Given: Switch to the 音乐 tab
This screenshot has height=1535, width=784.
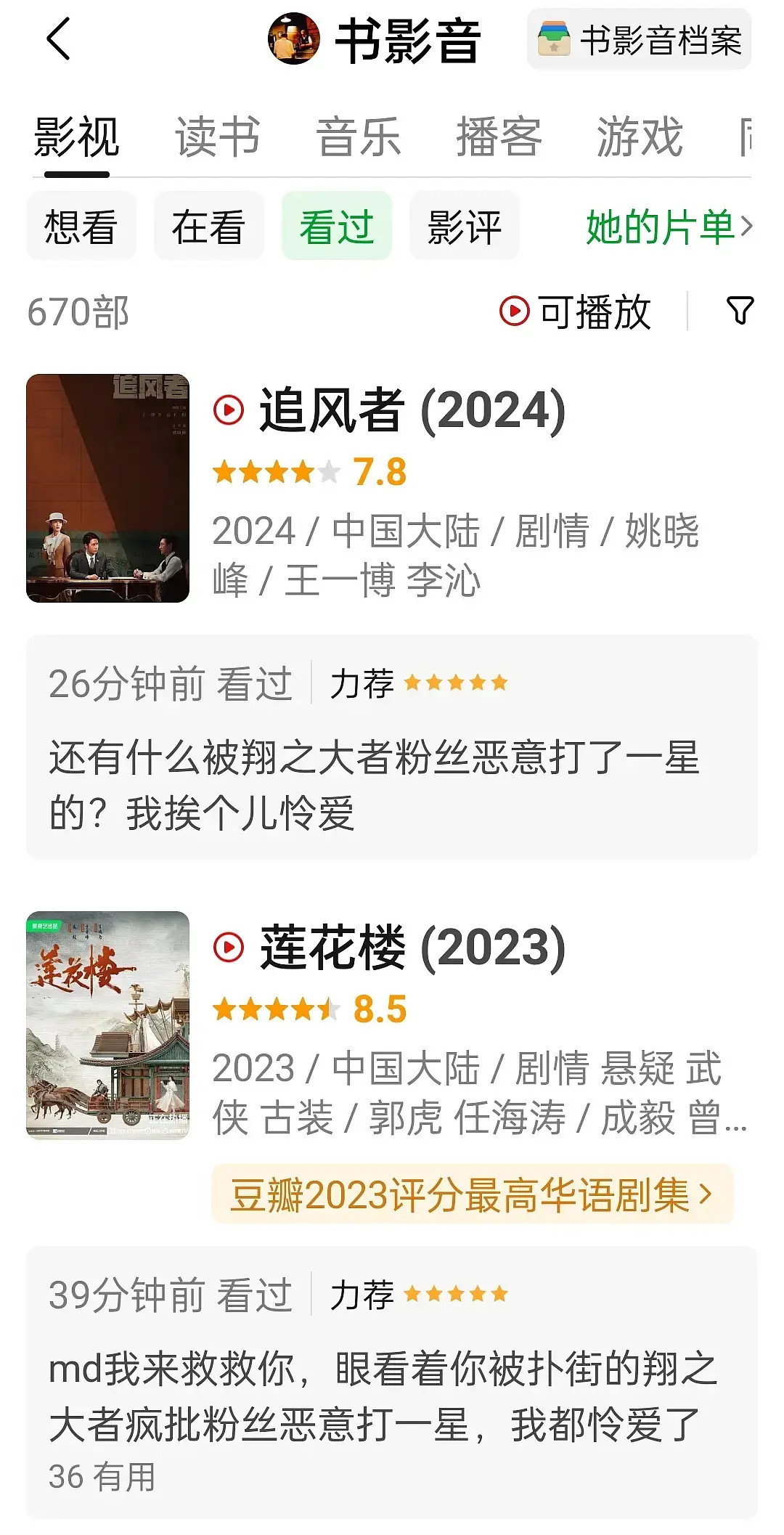Looking at the screenshot, I should [x=359, y=137].
